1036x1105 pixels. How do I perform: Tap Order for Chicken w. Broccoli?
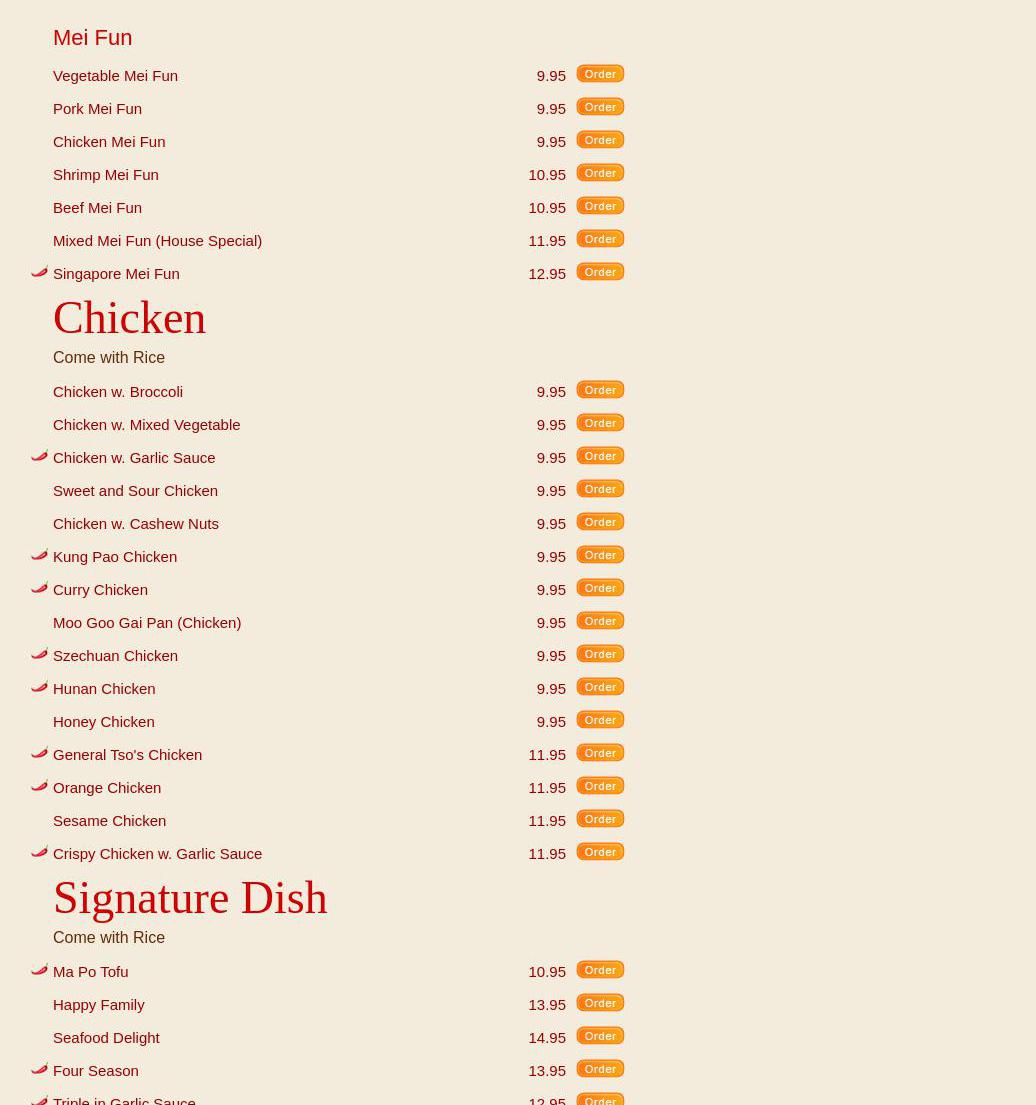(600, 390)
